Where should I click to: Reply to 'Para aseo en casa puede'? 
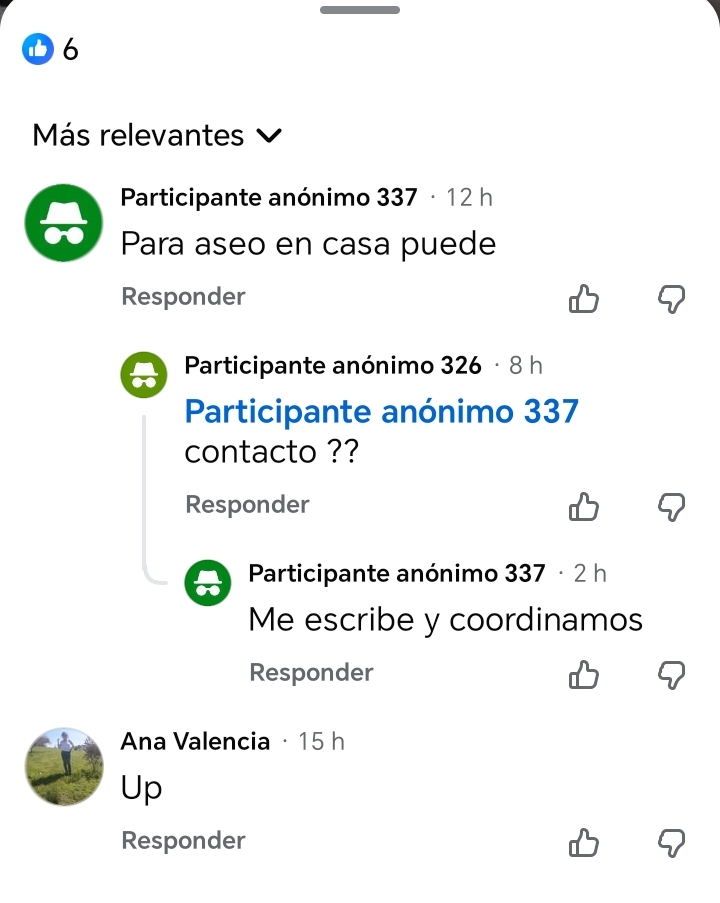pyautogui.click(x=183, y=297)
